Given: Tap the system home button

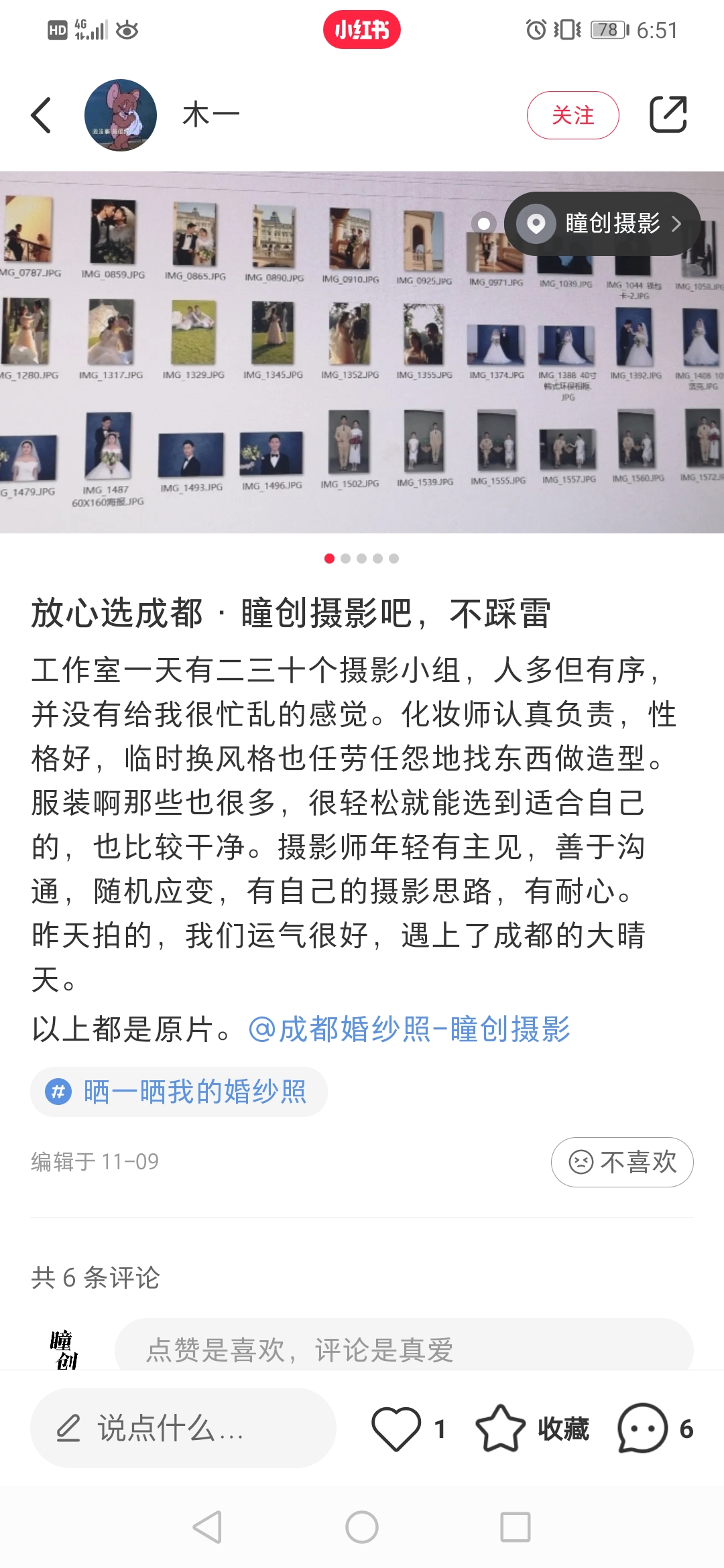Looking at the screenshot, I should coord(362,1527).
